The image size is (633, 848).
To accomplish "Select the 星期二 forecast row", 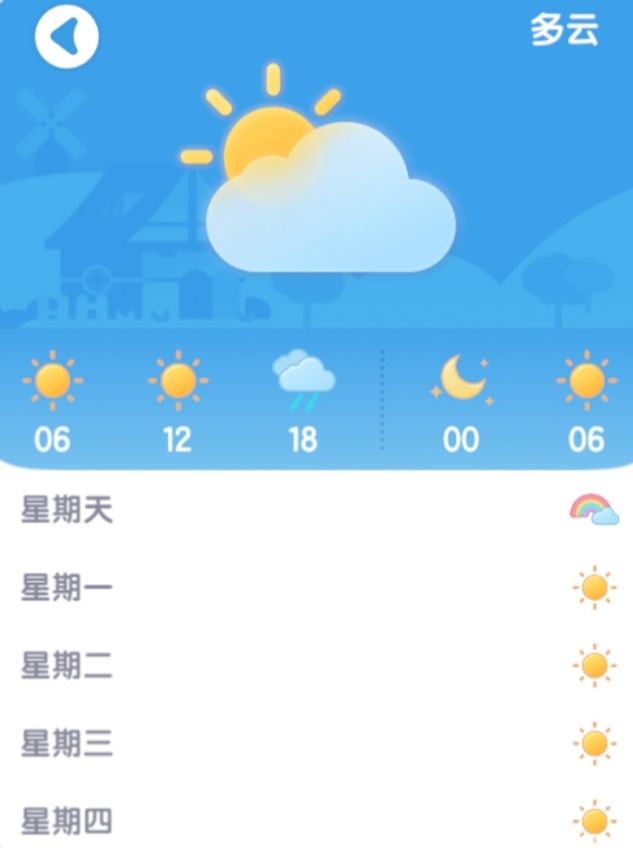I will coord(316,666).
